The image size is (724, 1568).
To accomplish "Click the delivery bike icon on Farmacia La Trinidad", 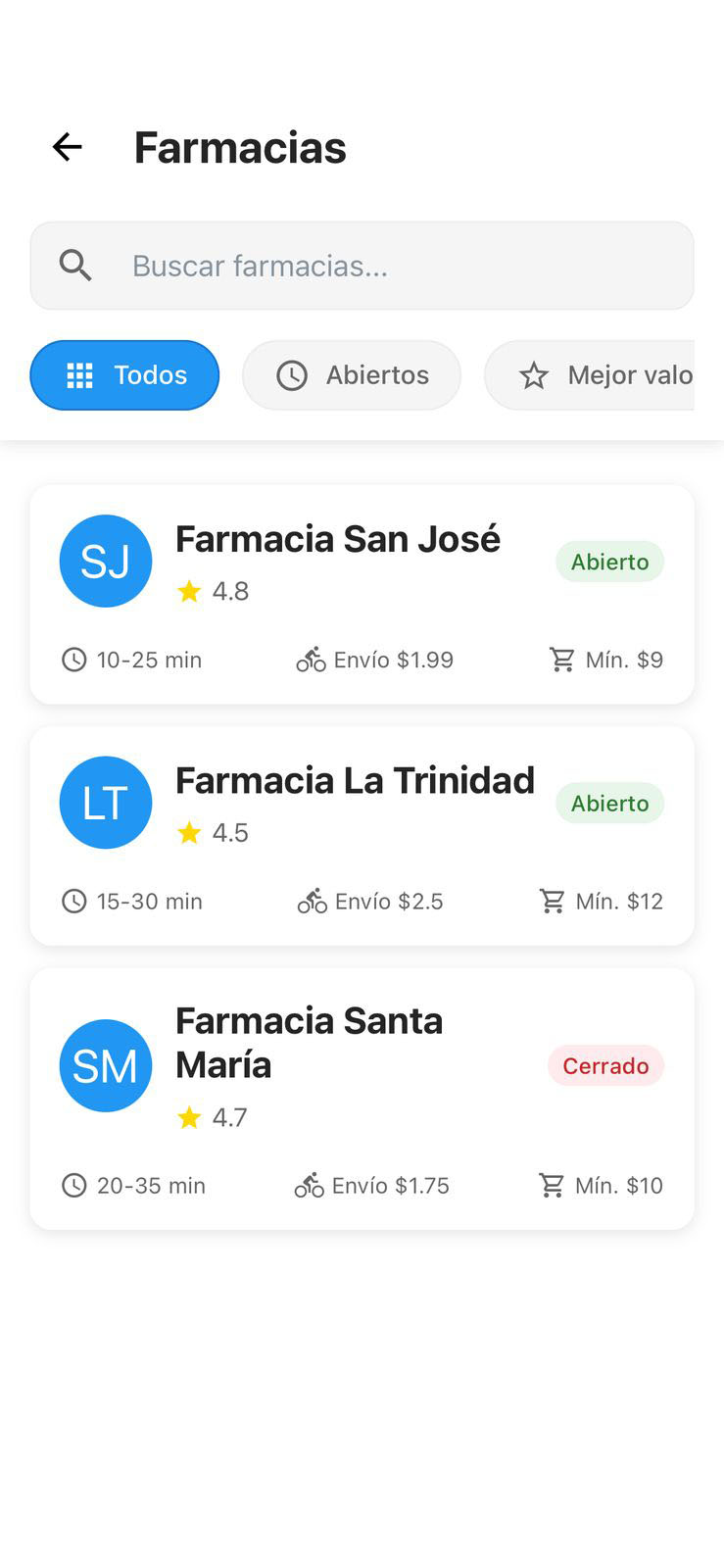I will point(310,901).
